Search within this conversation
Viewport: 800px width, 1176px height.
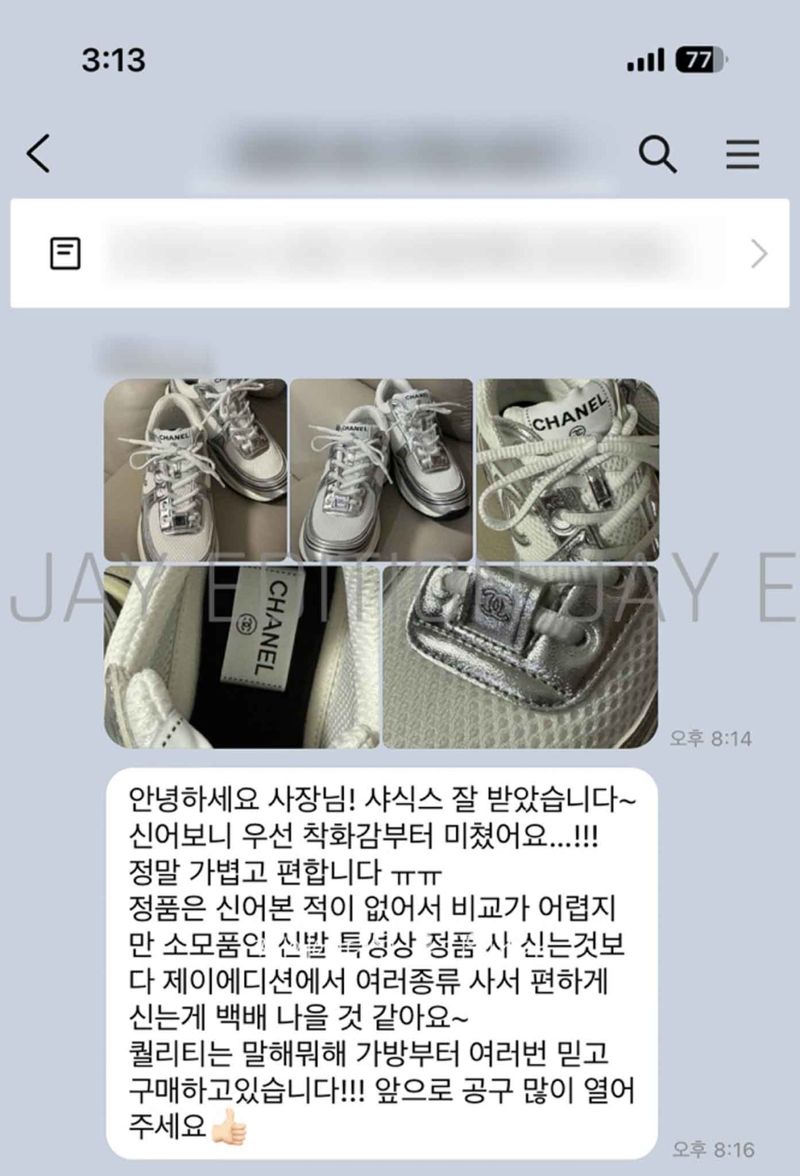(x=657, y=154)
